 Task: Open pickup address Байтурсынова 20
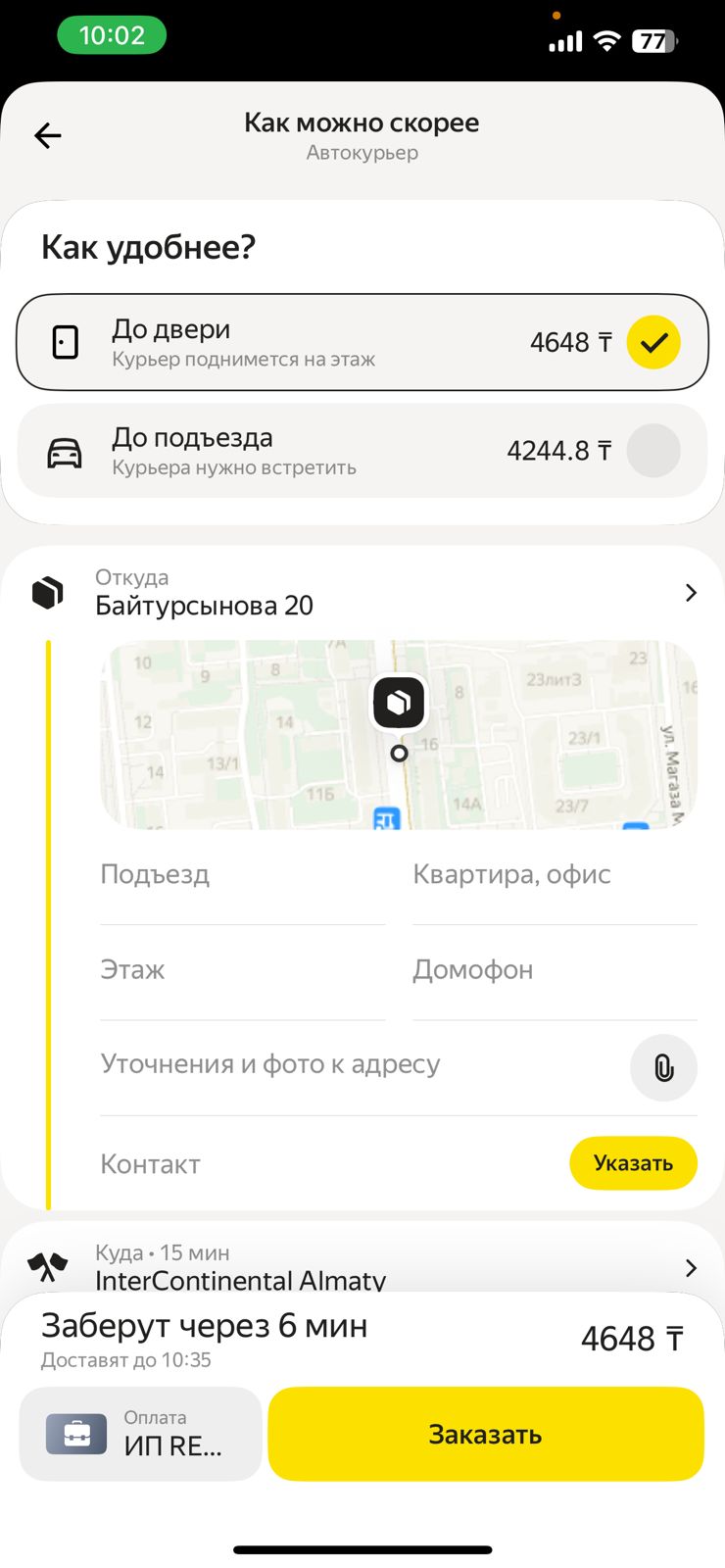tap(392, 593)
